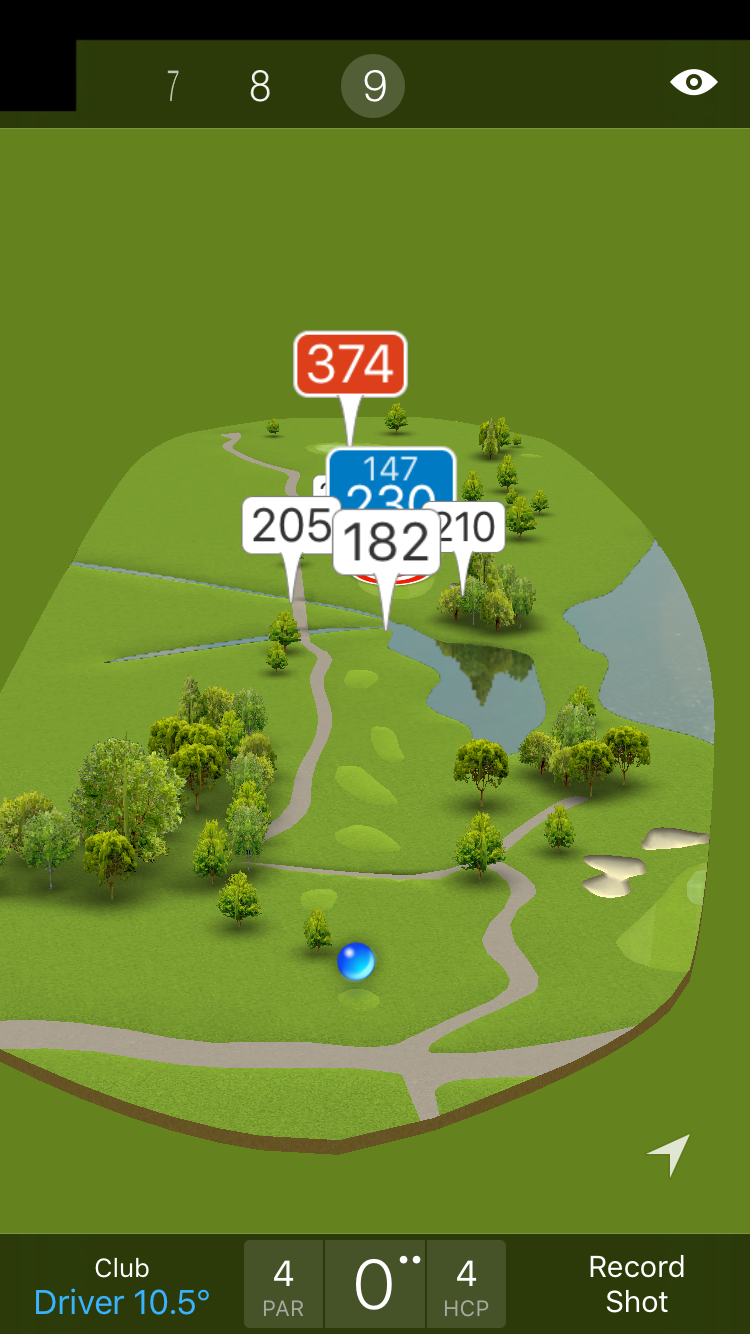Record Shot
The image size is (750, 1334).
point(636,1284)
